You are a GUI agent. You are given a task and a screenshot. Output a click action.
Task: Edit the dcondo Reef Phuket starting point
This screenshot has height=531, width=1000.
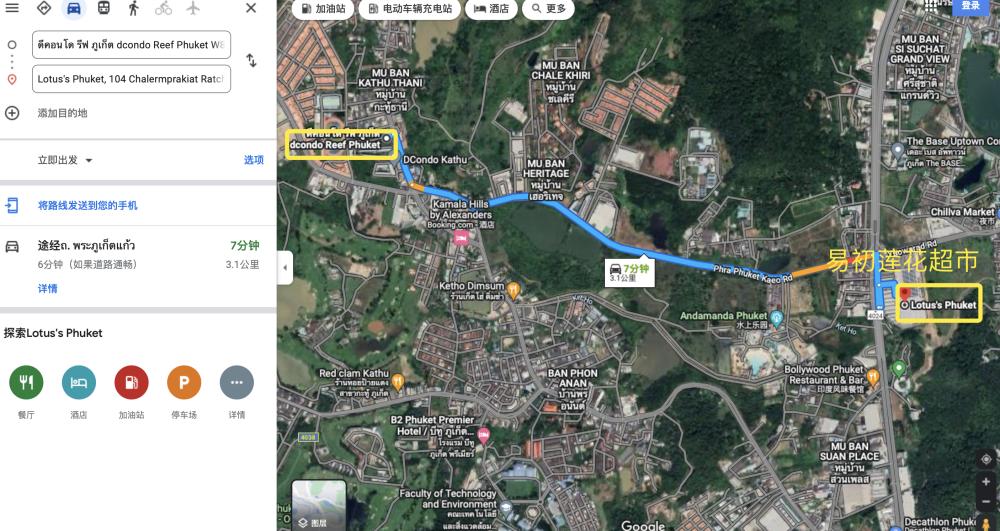click(x=132, y=45)
